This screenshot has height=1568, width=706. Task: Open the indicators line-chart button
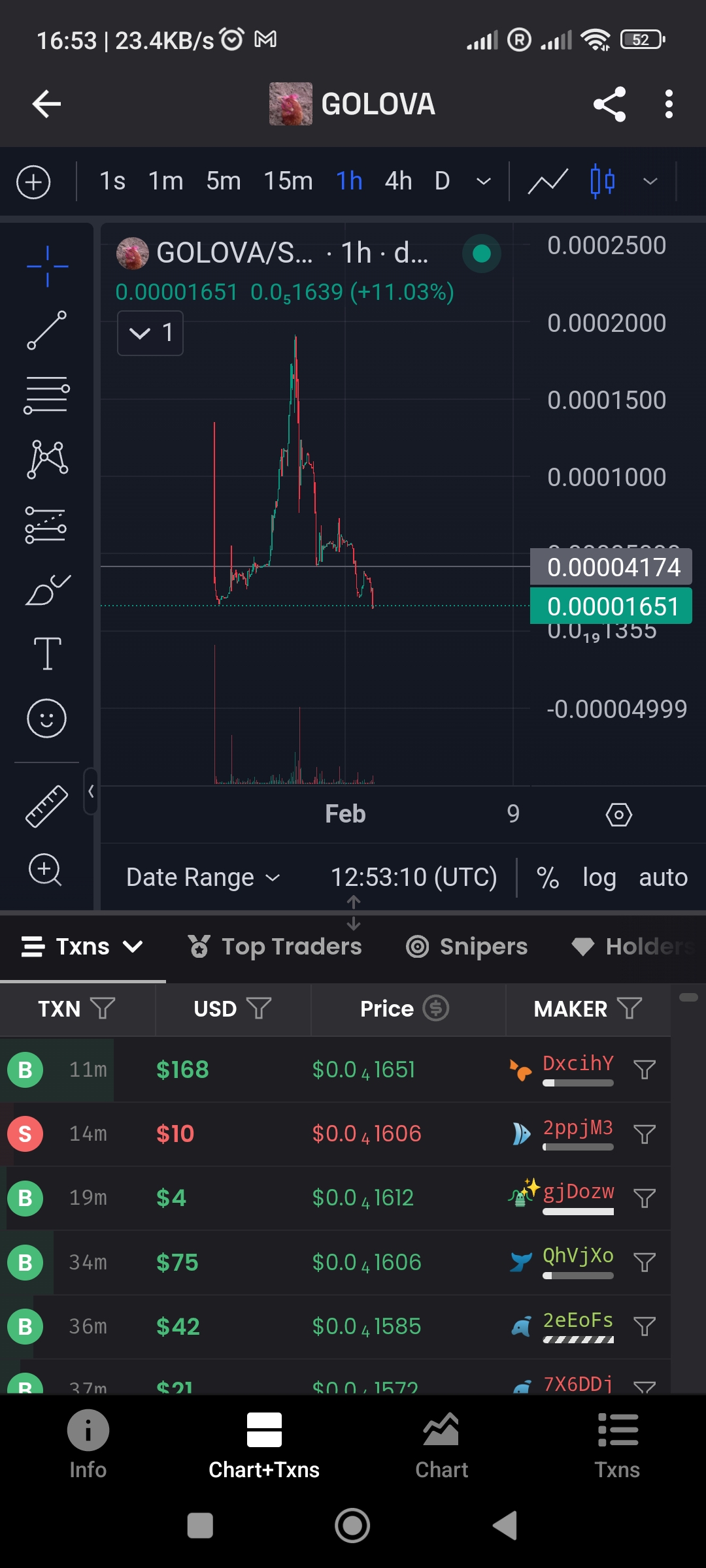547,181
